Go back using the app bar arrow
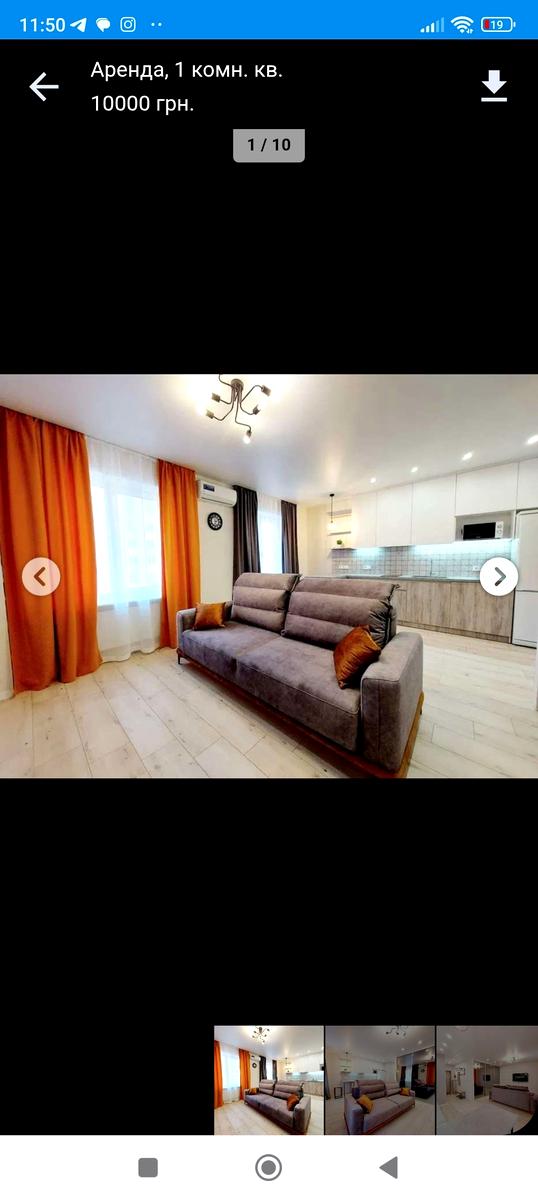Screen dimensions: 538x1200 (x=44, y=87)
